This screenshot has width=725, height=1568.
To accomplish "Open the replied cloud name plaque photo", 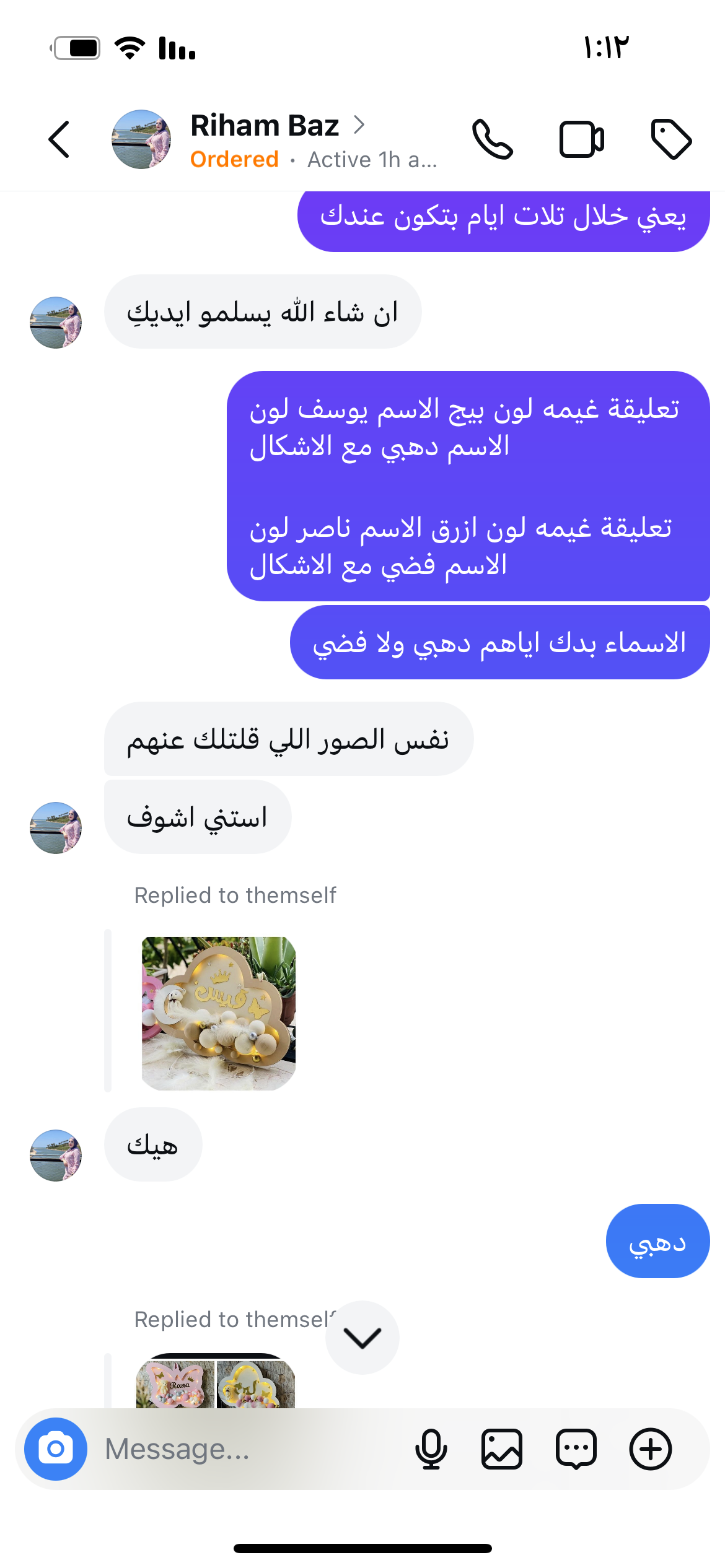I will tap(218, 1013).
